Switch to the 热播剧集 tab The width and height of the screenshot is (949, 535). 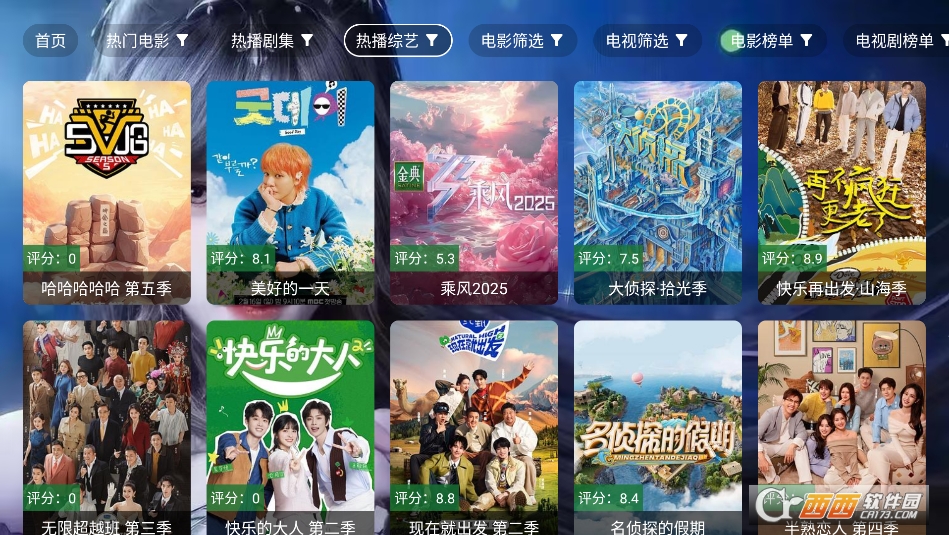click(x=272, y=41)
